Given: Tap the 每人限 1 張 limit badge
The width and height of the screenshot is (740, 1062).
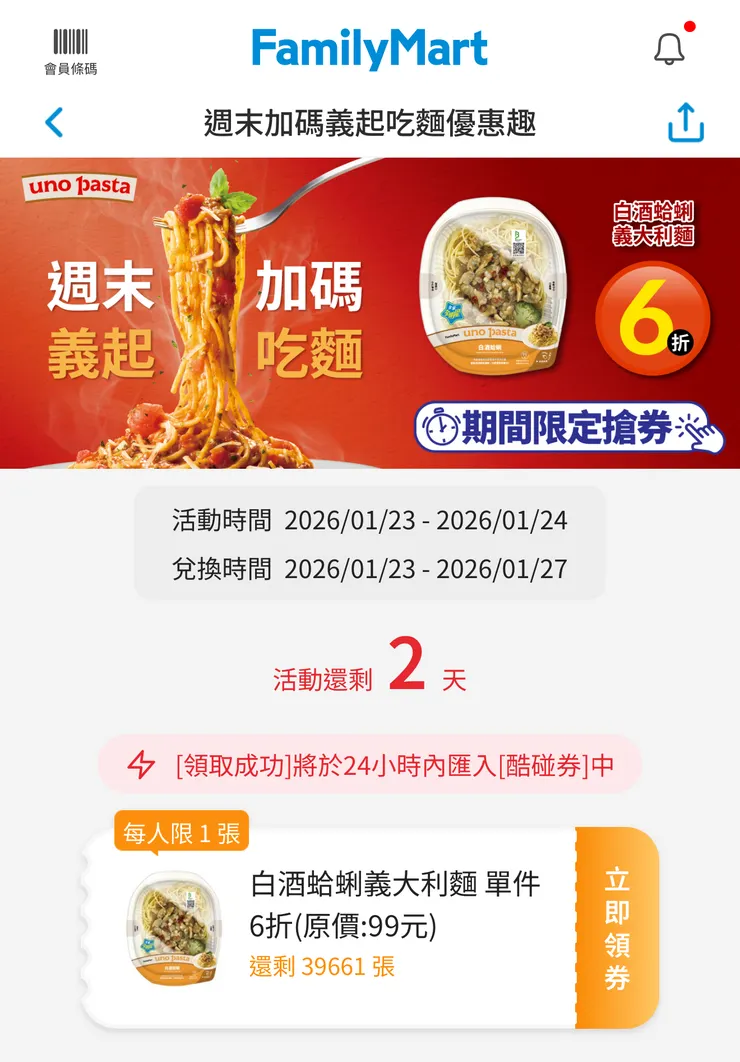Looking at the screenshot, I should coord(181,833).
